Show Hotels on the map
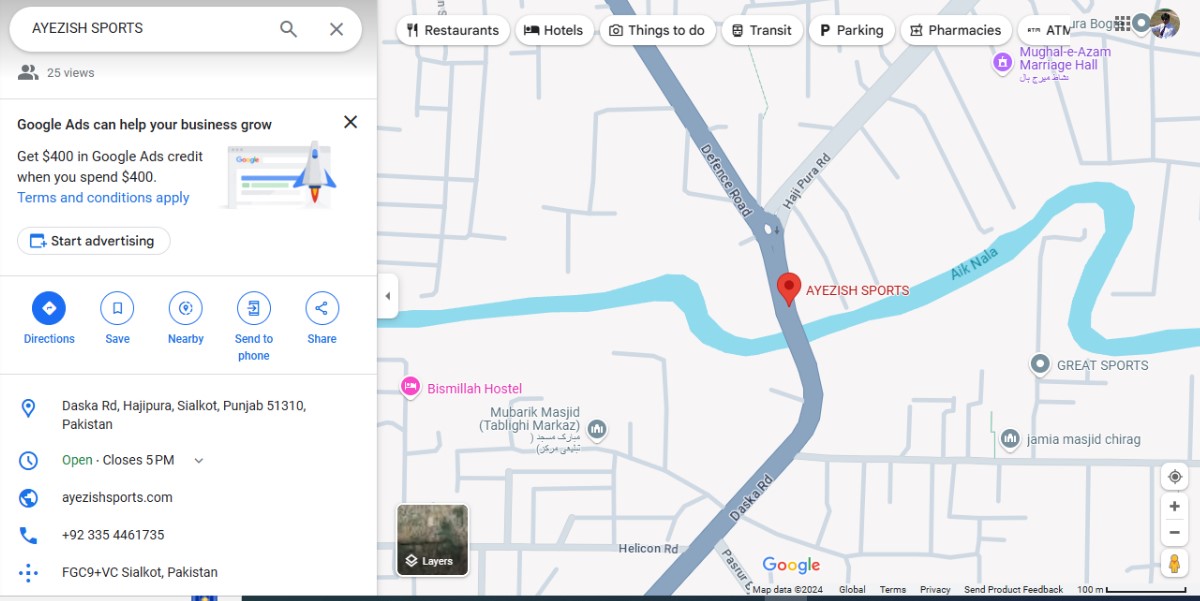The height and width of the screenshot is (601, 1200). (x=554, y=30)
